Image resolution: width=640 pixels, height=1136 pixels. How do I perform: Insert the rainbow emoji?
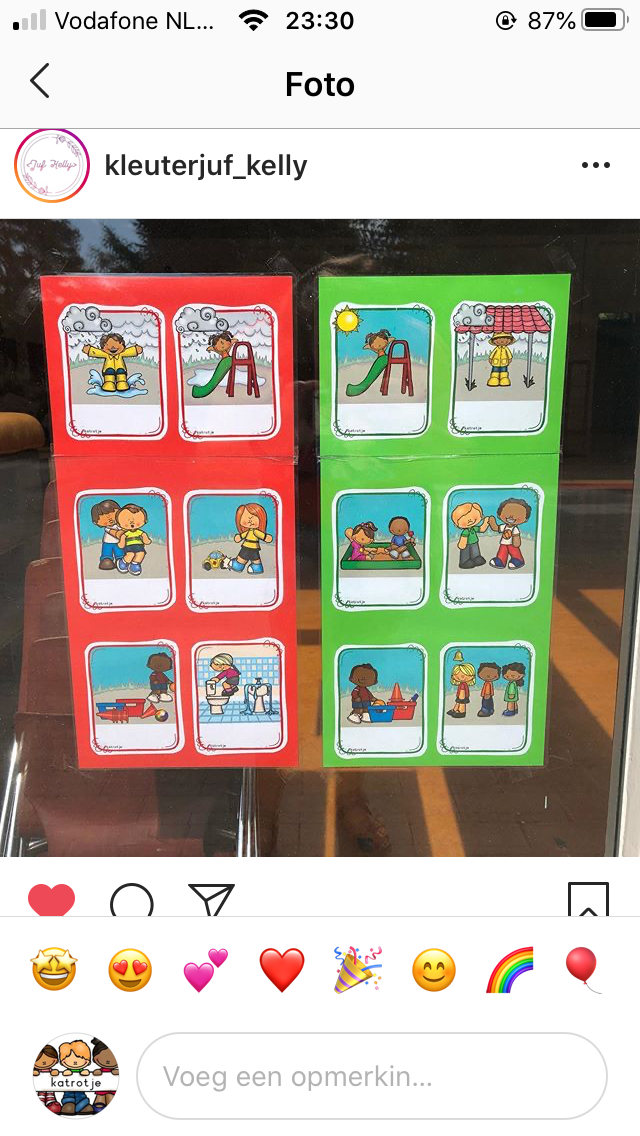point(510,969)
